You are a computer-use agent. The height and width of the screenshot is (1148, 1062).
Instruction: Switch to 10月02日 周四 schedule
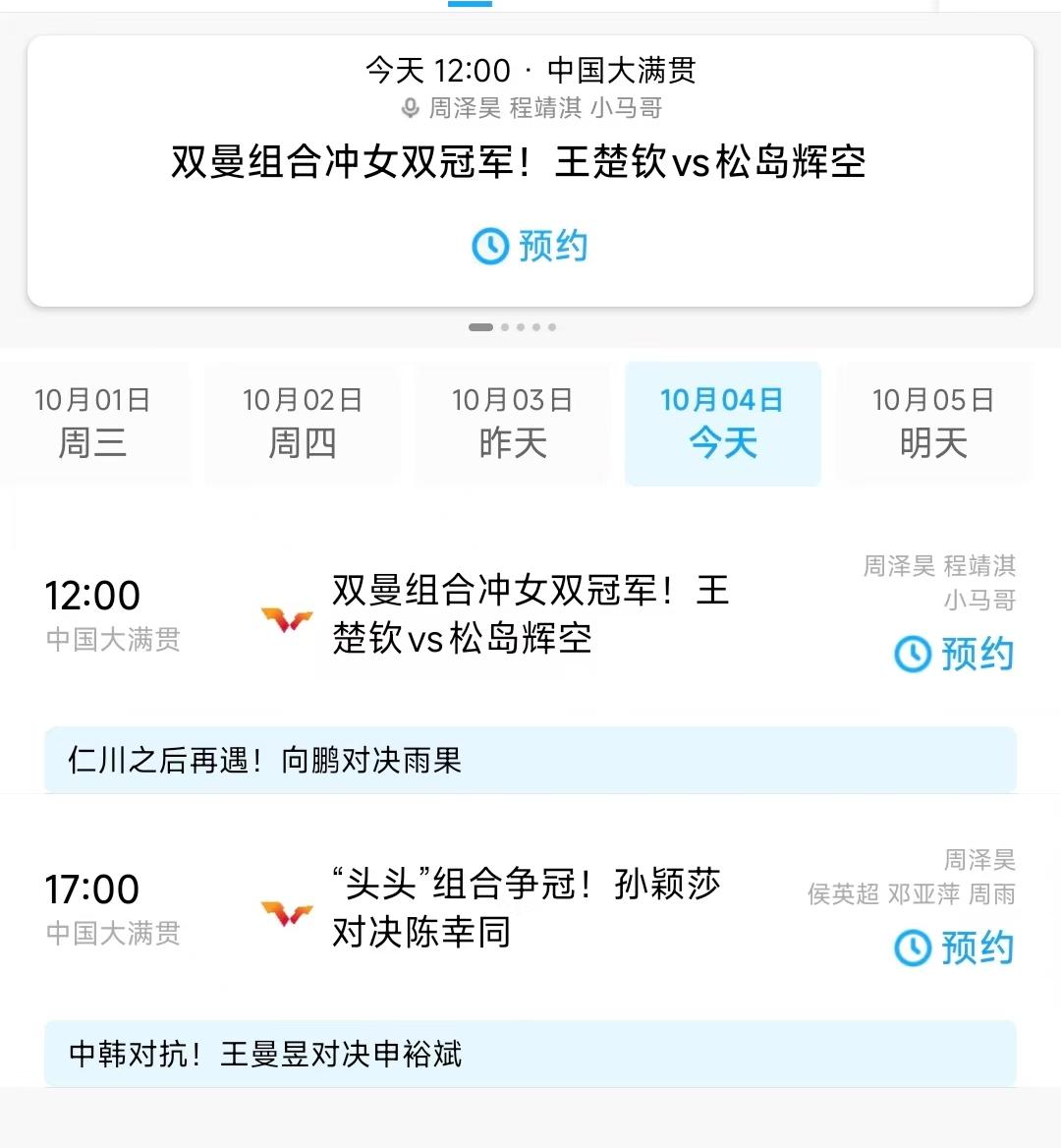click(x=303, y=423)
